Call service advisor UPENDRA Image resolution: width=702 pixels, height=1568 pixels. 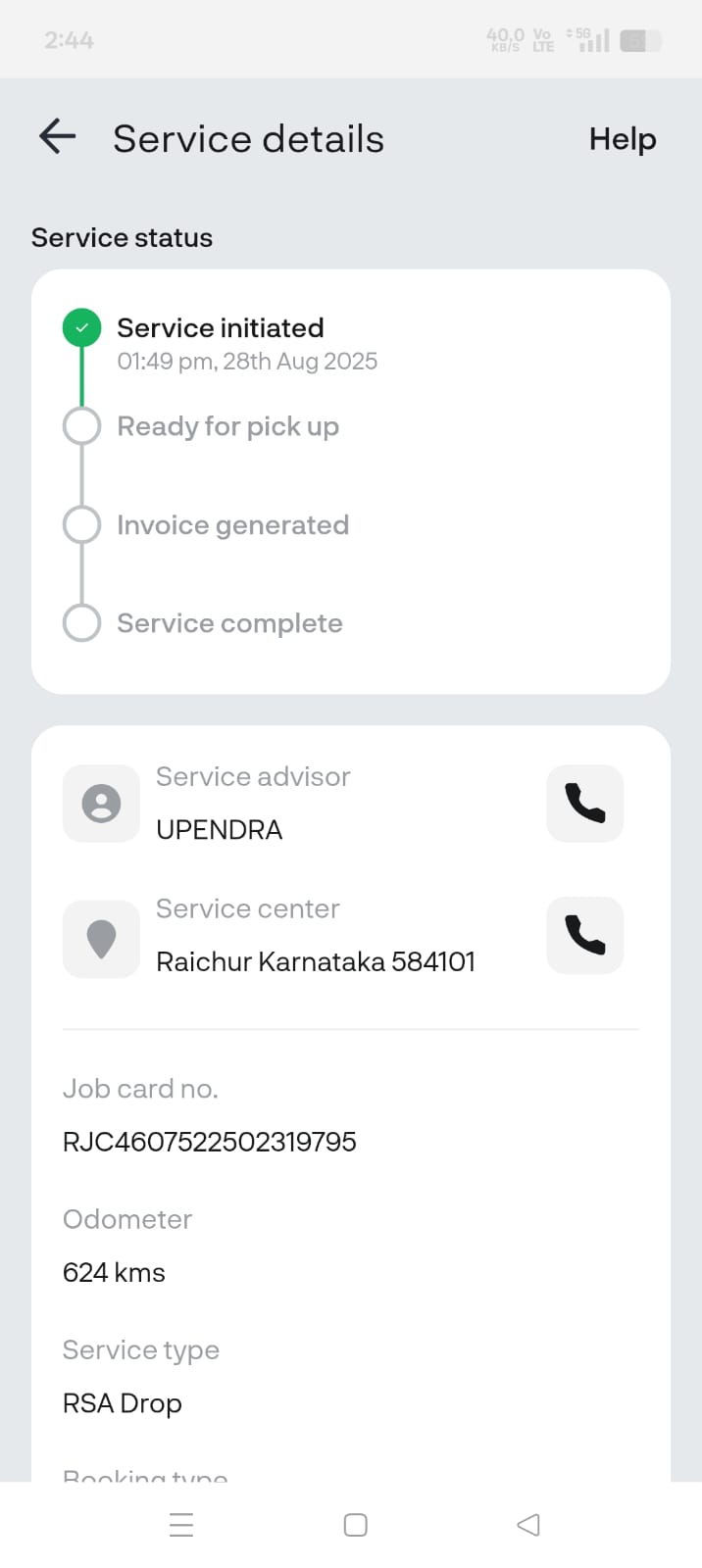584,804
